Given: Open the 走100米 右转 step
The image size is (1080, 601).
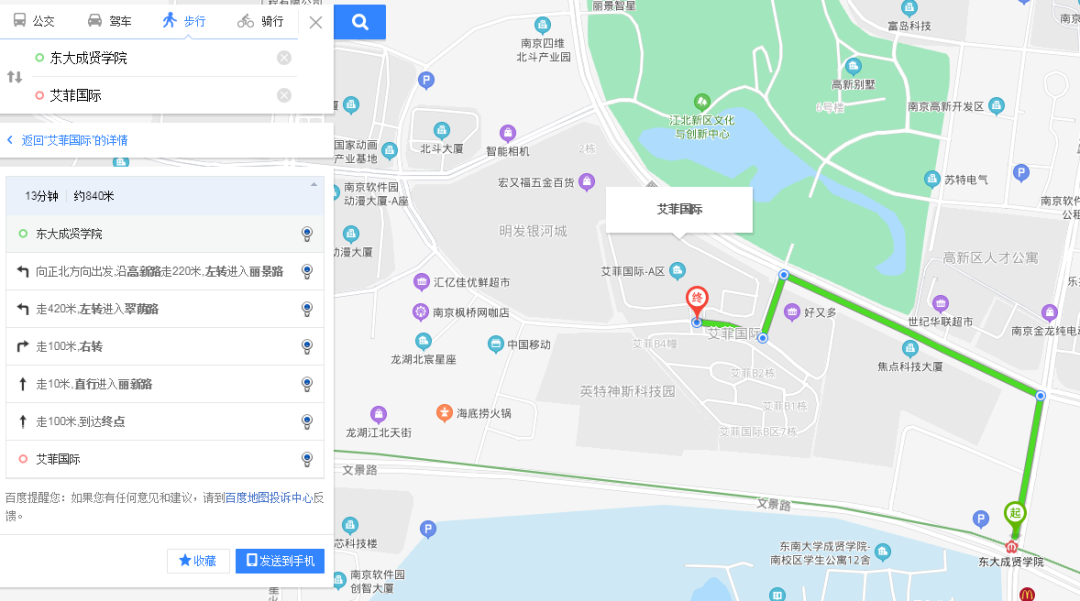Looking at the screenshot, I should (70, 347).
